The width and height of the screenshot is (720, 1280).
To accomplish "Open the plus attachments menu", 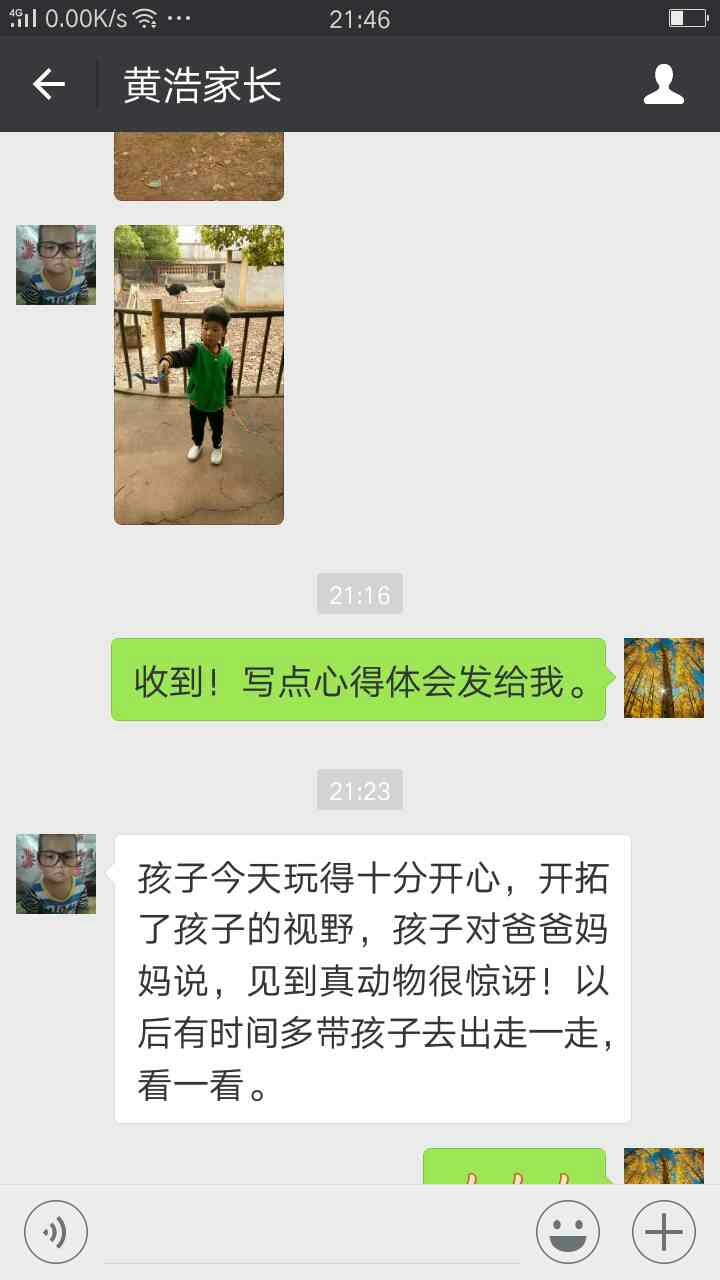I will click(664, 1232).
